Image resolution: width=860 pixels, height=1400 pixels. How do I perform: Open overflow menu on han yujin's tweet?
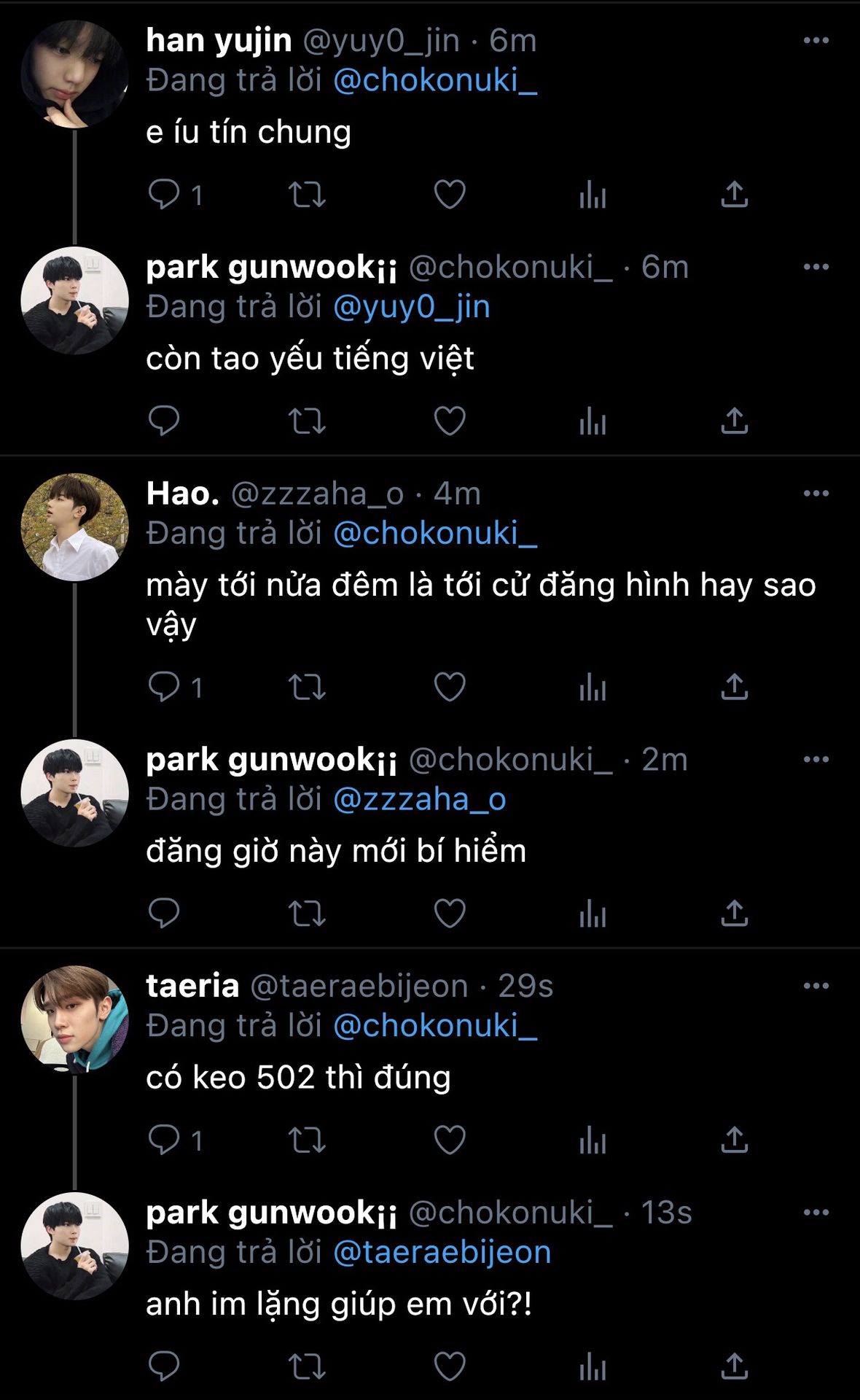816,41
